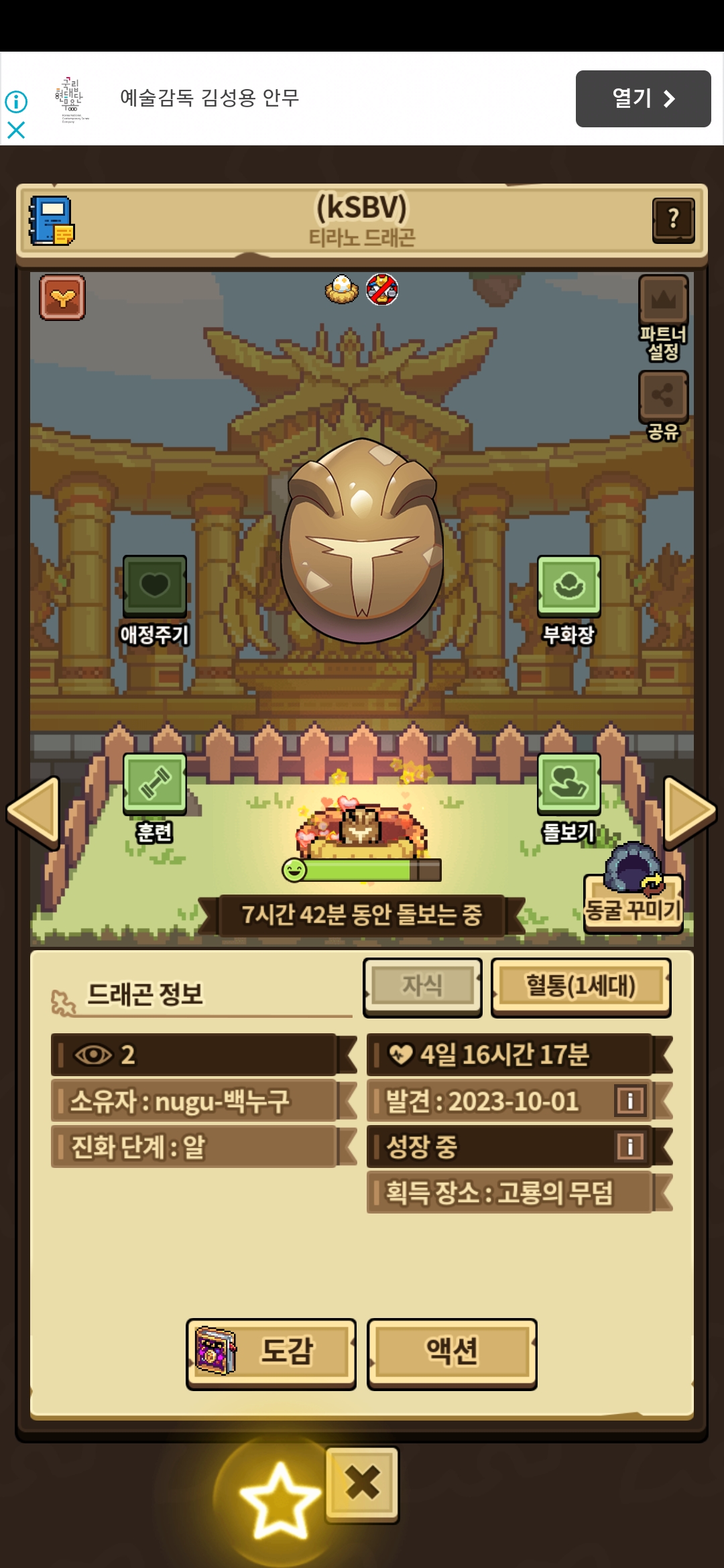Open 혈통(1세대) lineage view

tap(581, 987)
